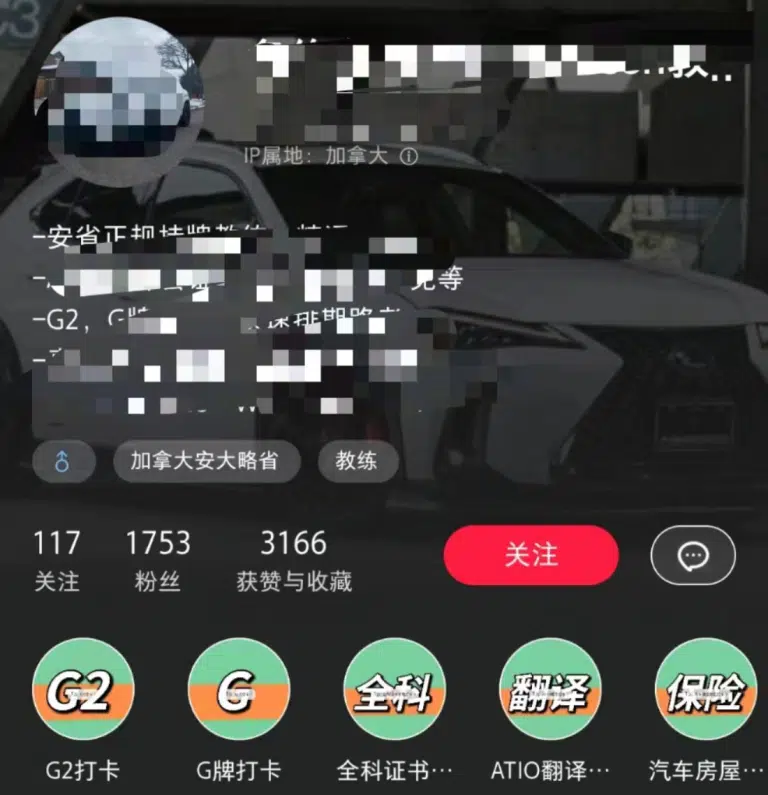View 获赞与收藏 likes and saves details
The width and height of the screenshot is (768, 795).
point(294,559)
